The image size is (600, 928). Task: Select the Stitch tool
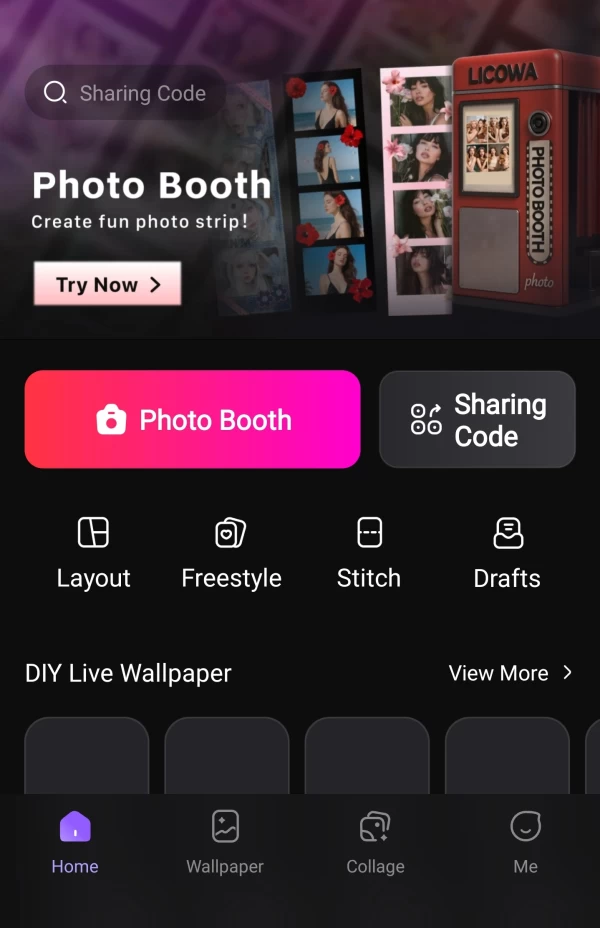pyautogui.click(x=369, y=553)
